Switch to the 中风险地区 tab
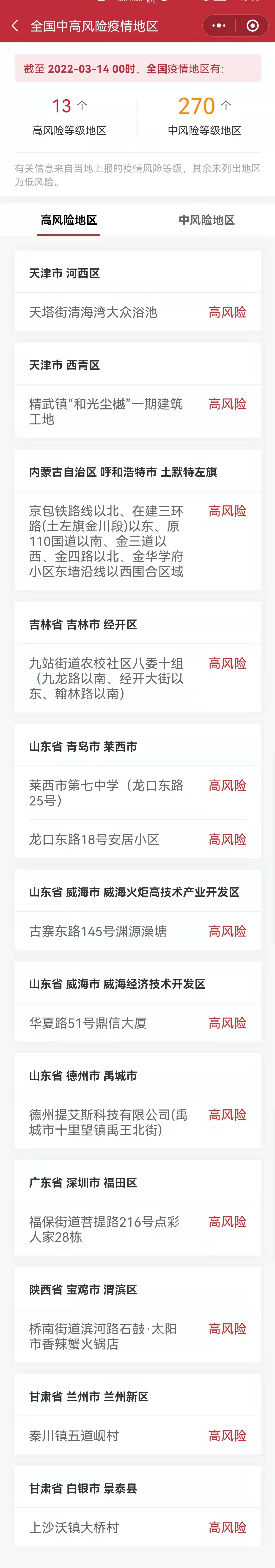This screenshot has height=1568, width=275. tap(206, 220)
